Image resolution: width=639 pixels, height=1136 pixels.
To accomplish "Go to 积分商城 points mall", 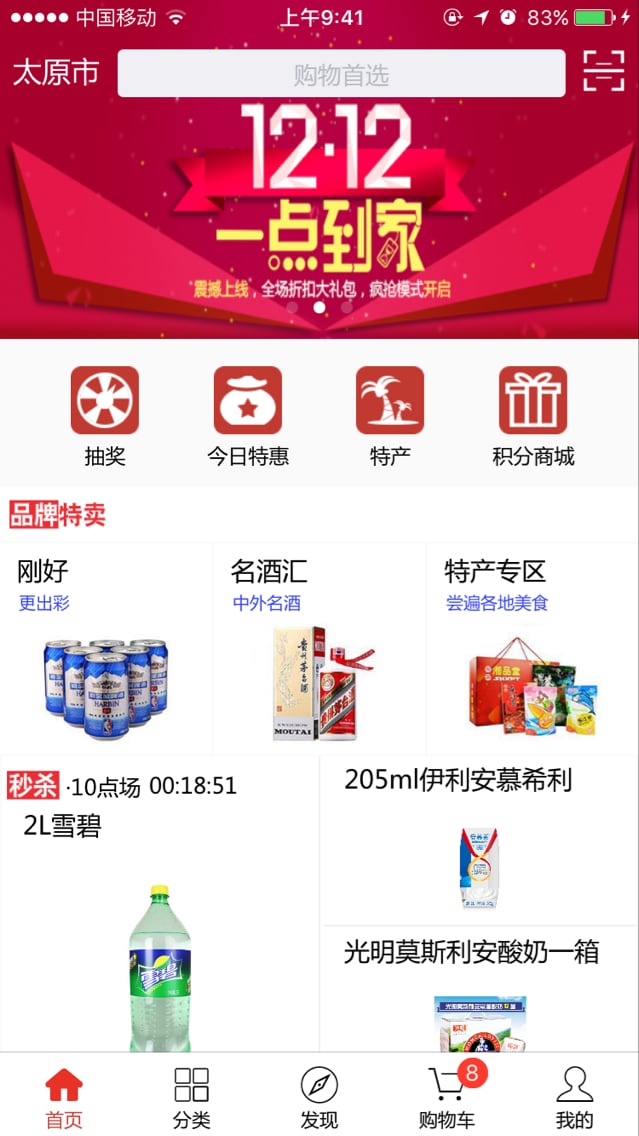I will [x=533, y=415].
